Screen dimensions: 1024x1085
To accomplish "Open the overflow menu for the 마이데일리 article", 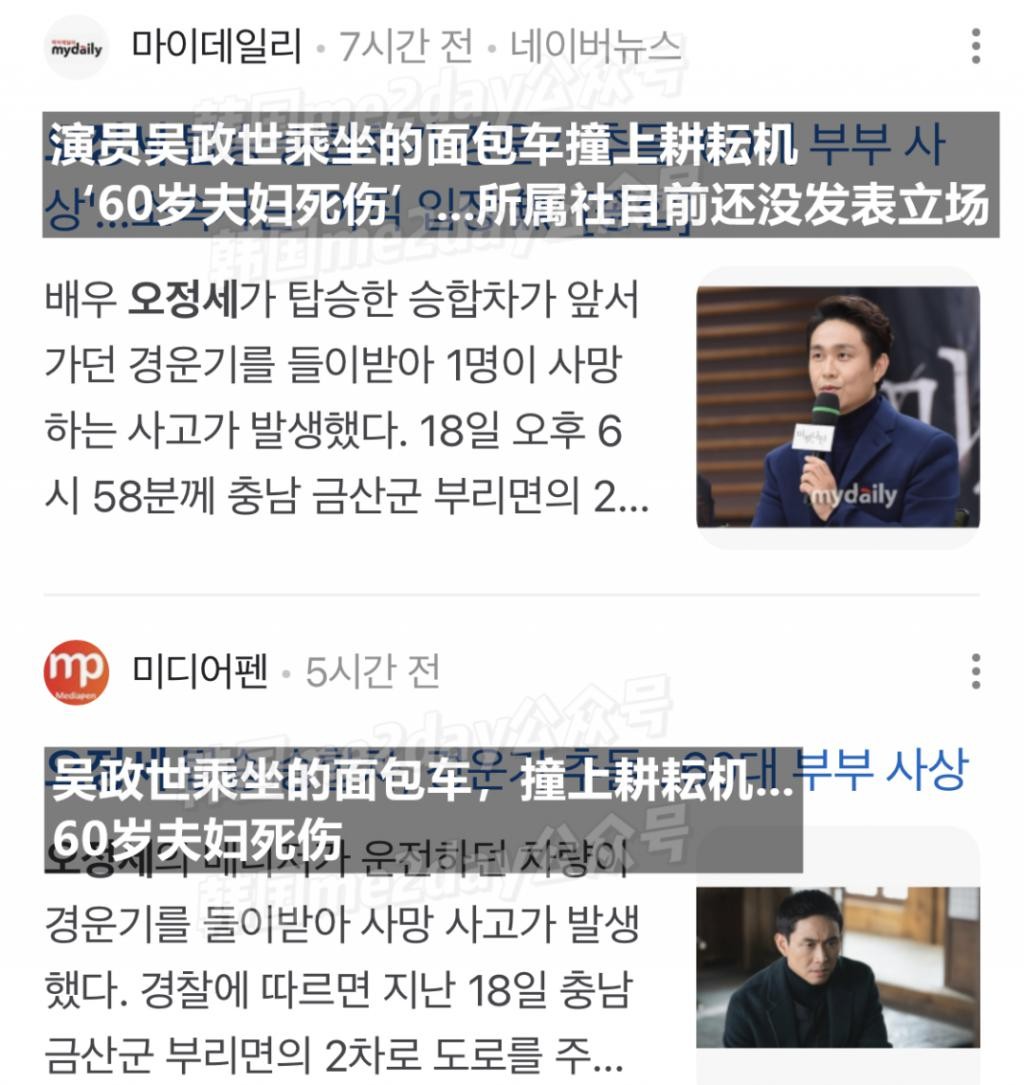I will coord(975,47).
